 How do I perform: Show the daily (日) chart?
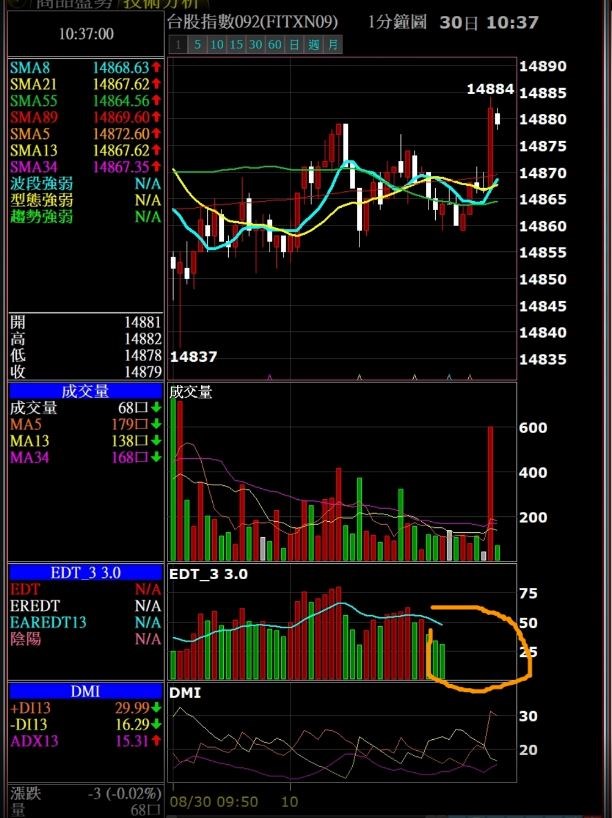click(x=294, y=45)
